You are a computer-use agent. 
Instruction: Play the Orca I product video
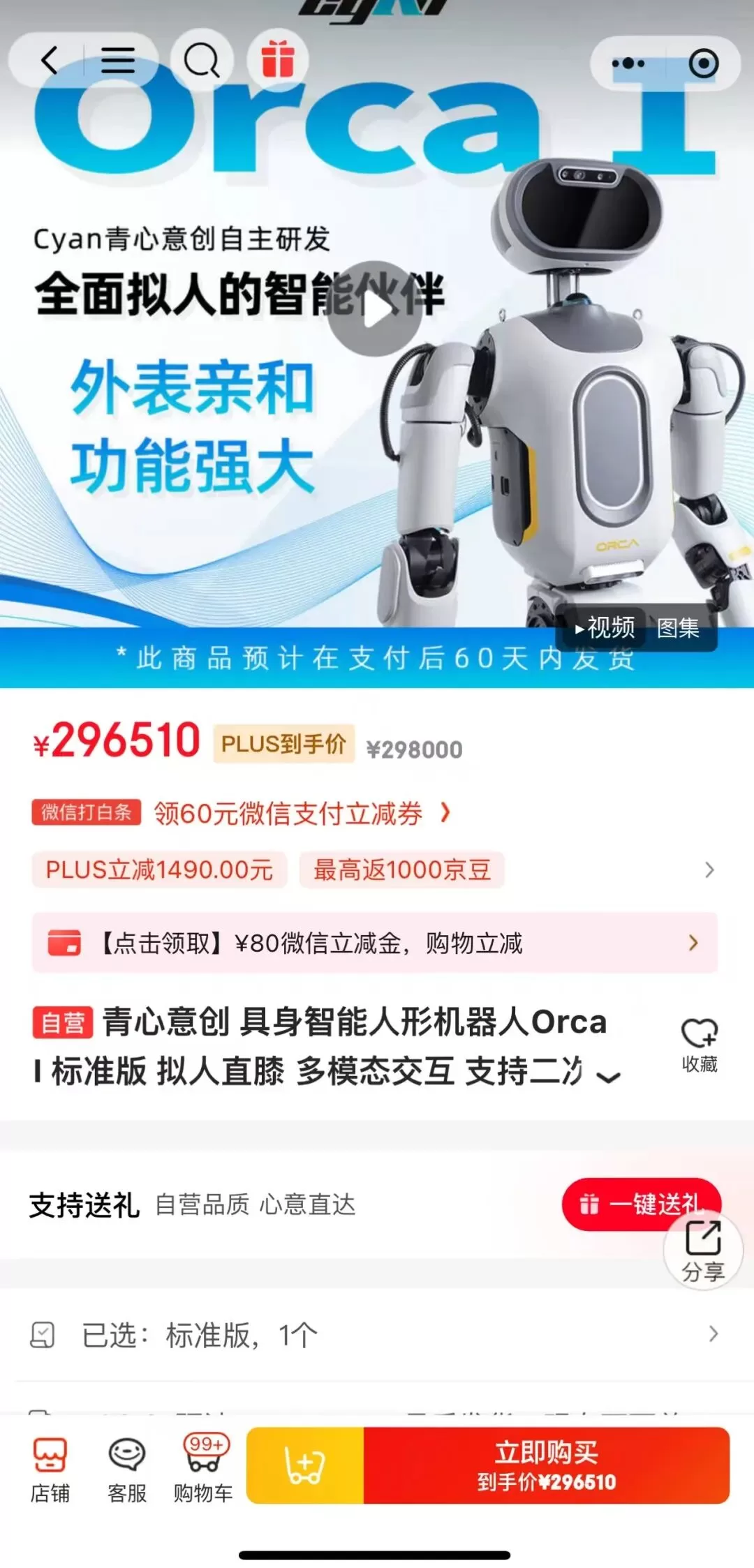[376, 309]
